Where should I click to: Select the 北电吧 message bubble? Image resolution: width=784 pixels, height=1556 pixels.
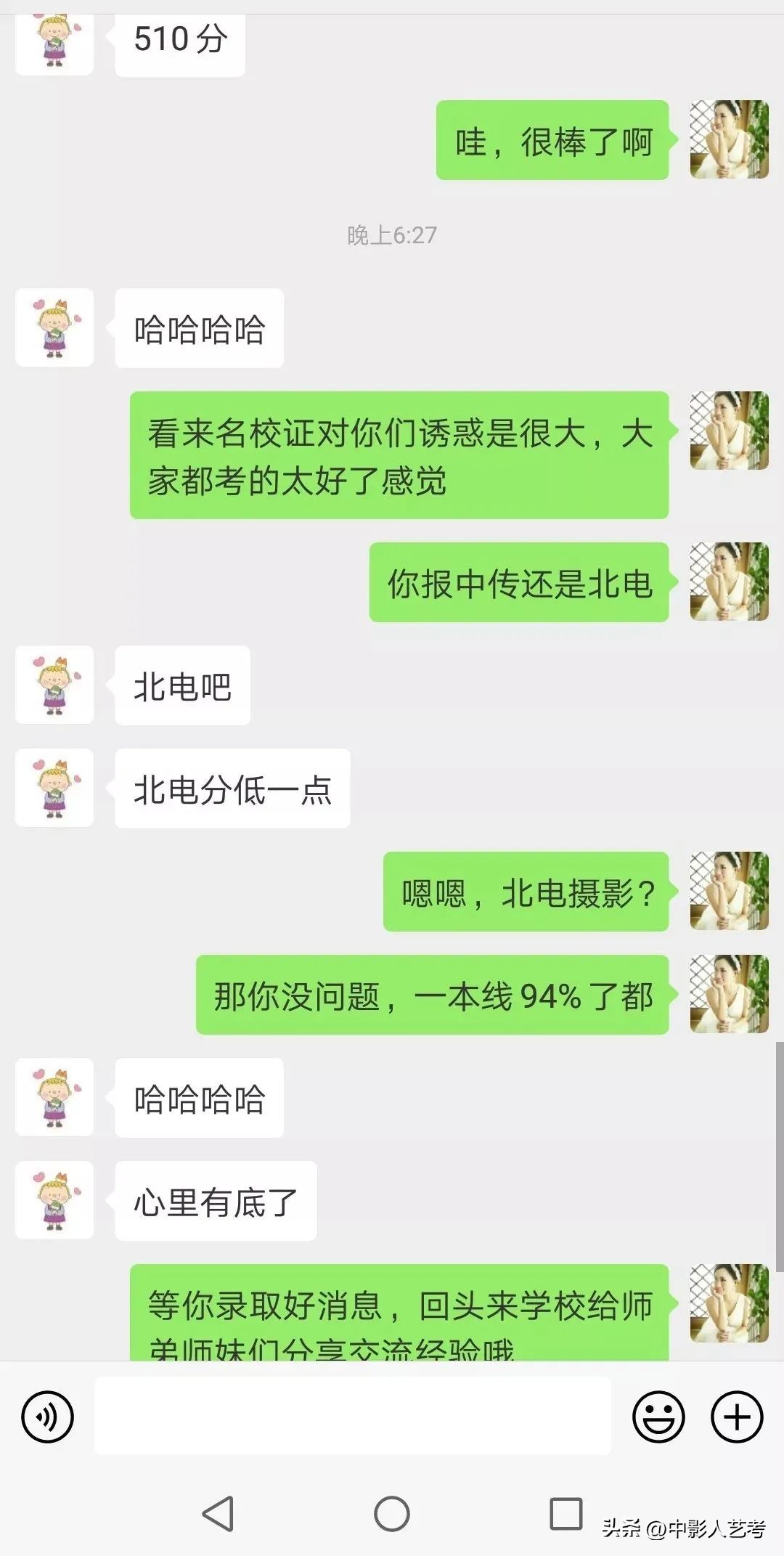[181, 685]
